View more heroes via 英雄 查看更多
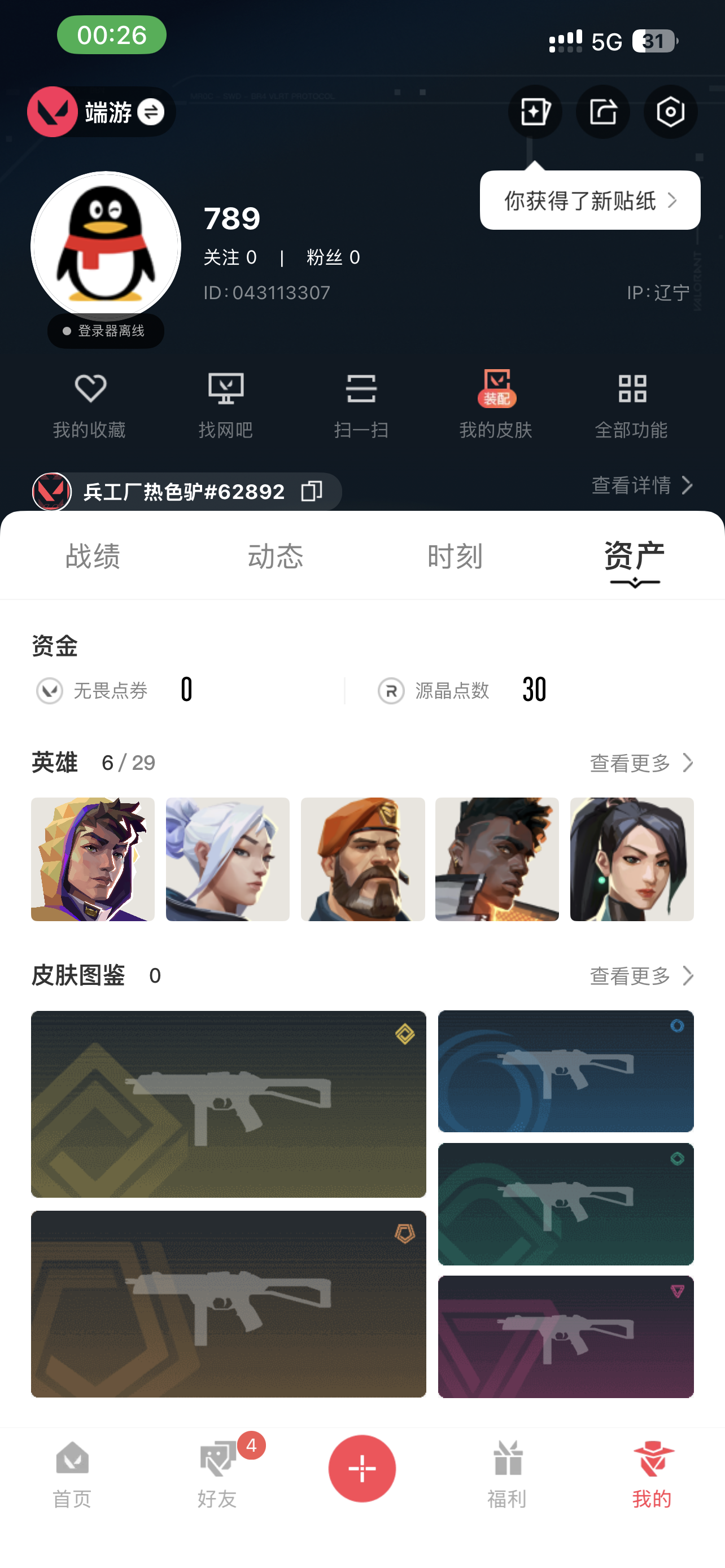The image size is (725, 1568). point(642,763)
